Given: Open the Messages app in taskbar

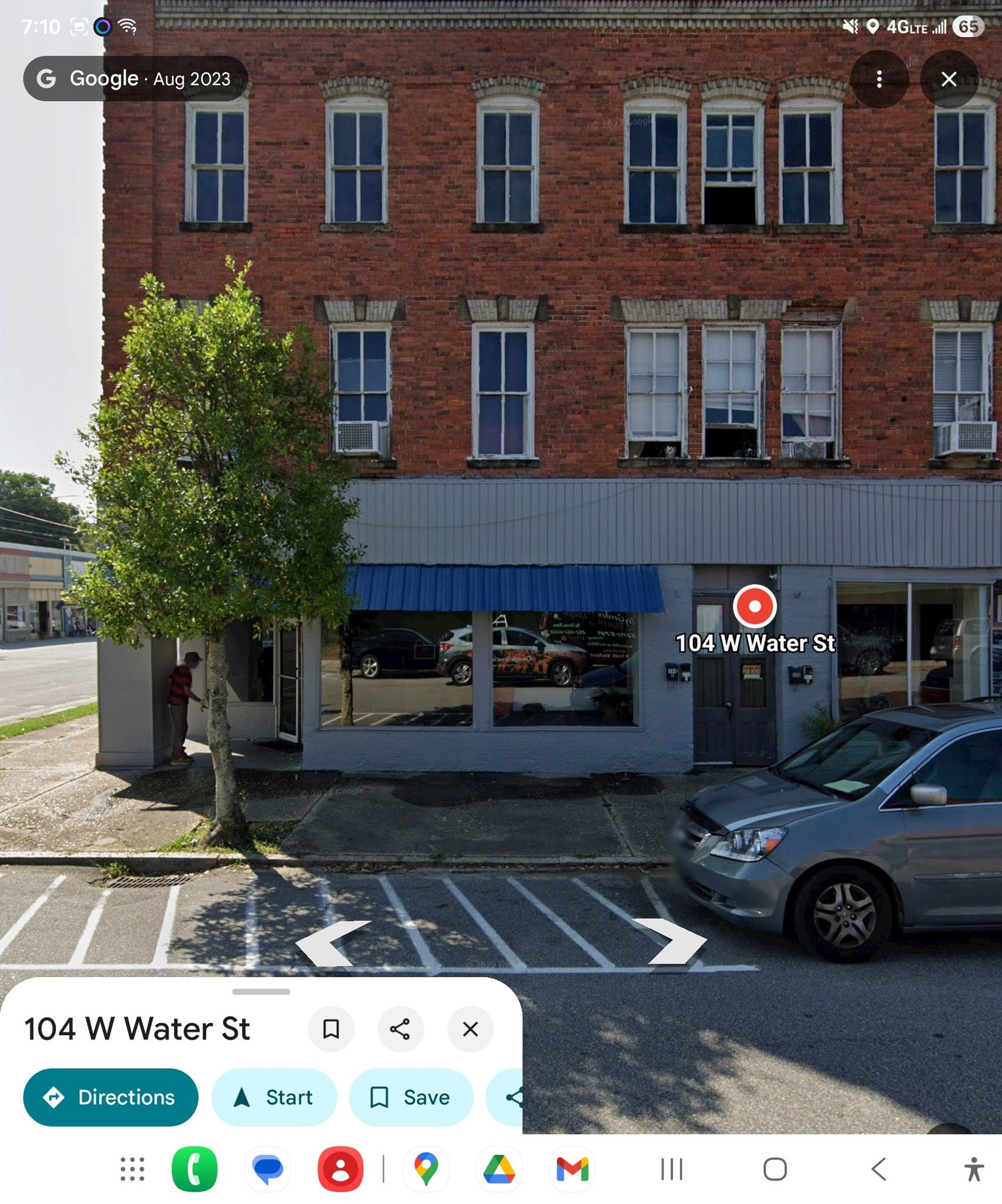Looking at the screenshot, I should click(x=267, y=1169).
